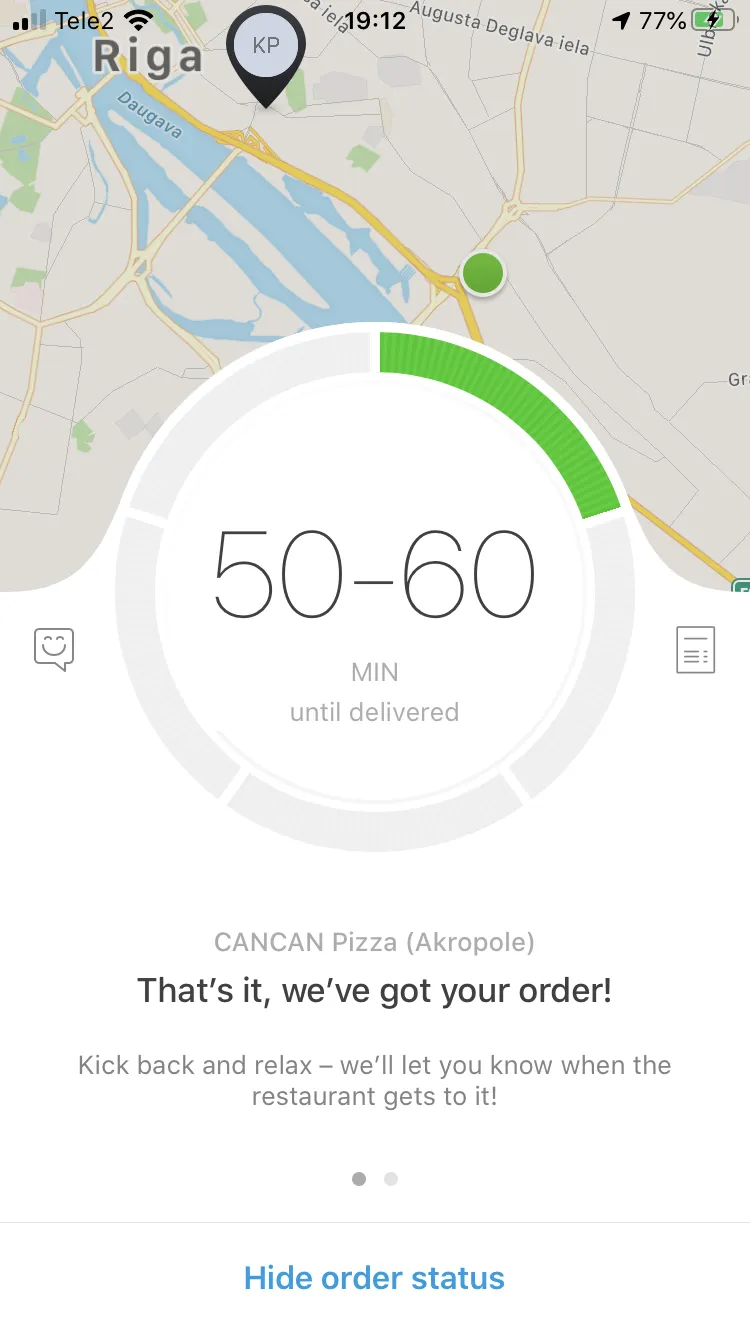Go to the second page indicator dot

391,1179
